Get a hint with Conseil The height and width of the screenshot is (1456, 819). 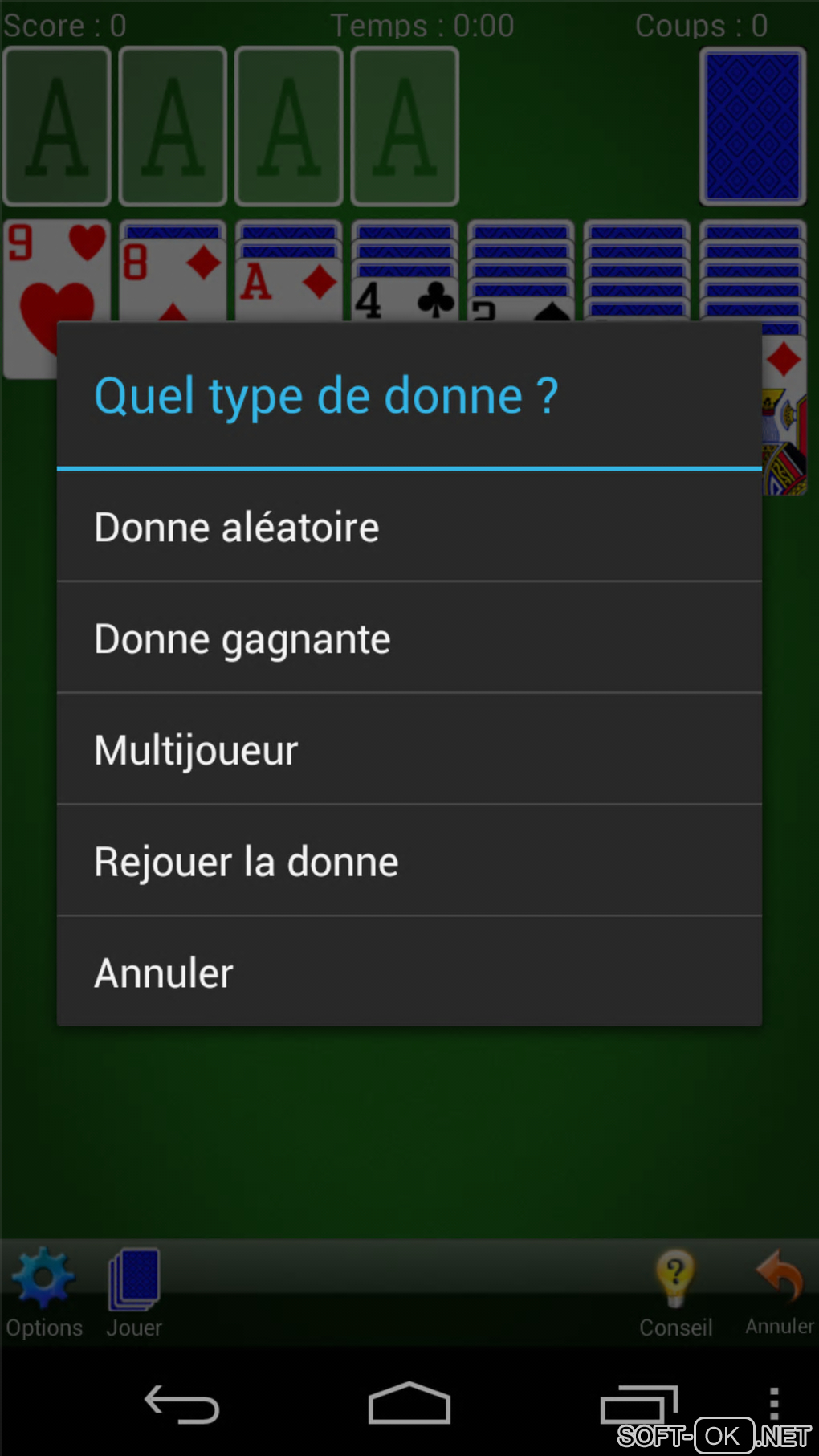[x=675, y=1291]
